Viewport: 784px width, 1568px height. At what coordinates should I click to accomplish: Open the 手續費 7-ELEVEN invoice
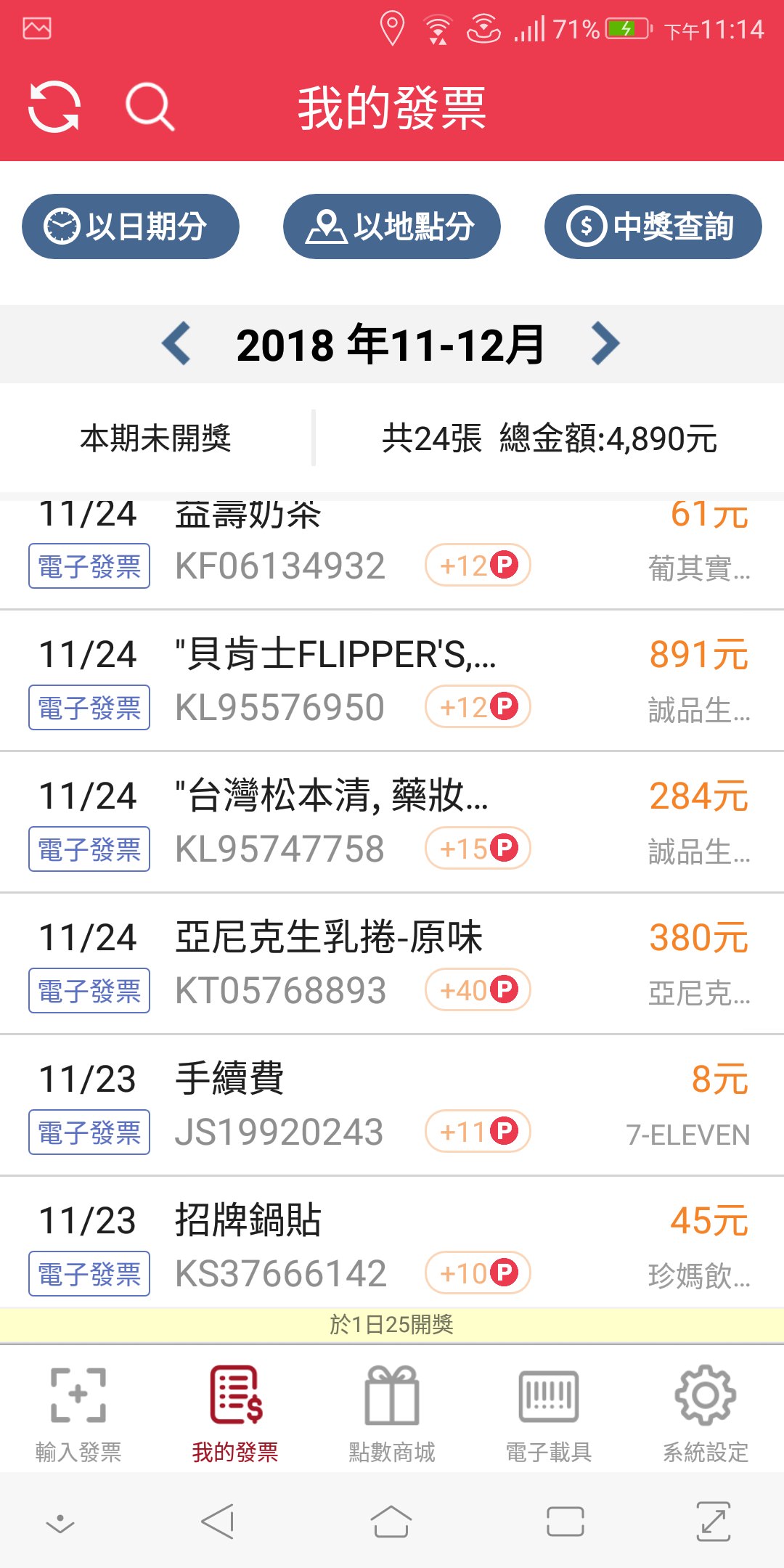[x=392, y=1106]
